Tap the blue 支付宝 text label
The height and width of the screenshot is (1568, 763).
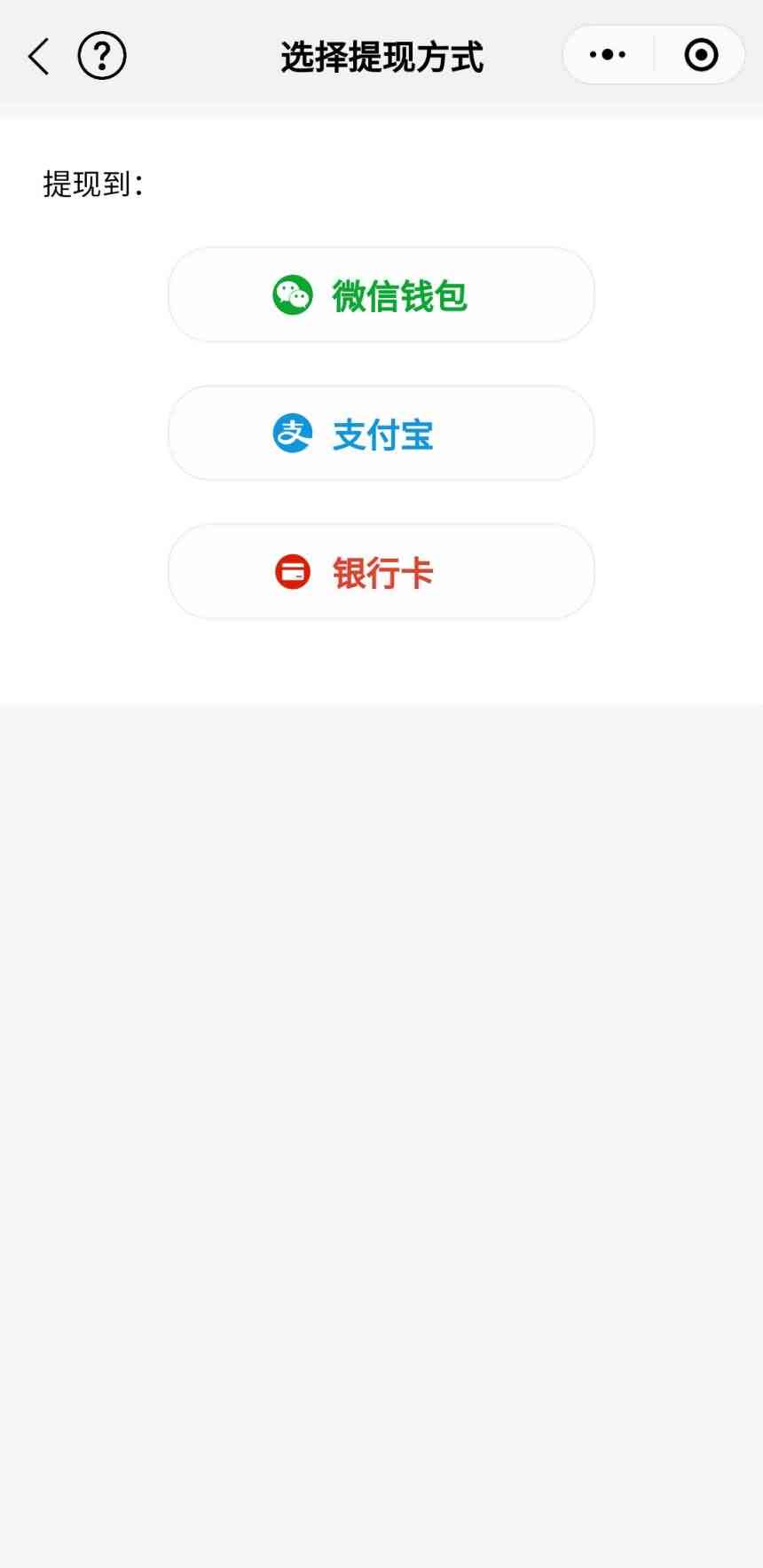coord(383,435)
